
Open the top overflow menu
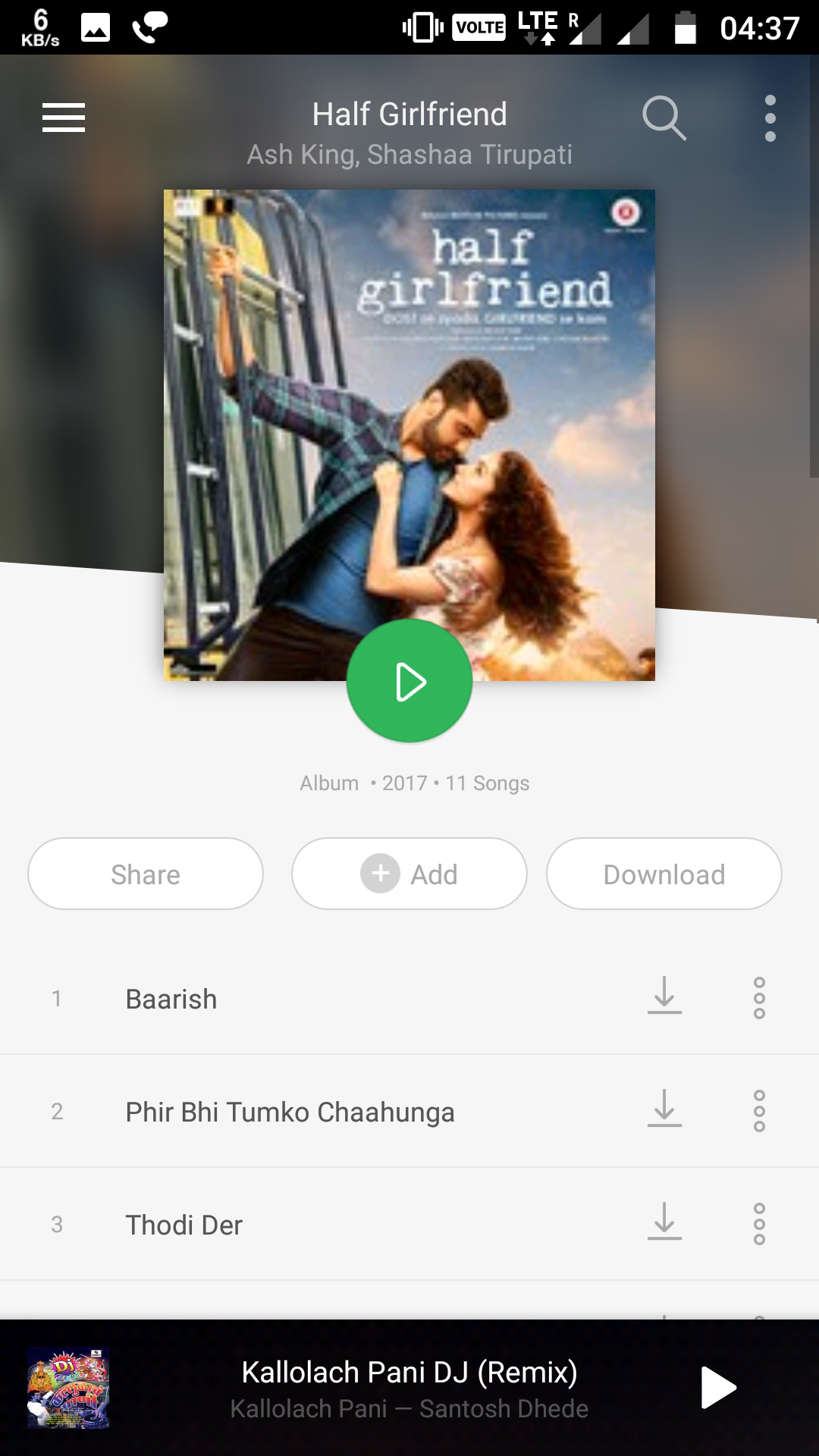pos(770,118)
